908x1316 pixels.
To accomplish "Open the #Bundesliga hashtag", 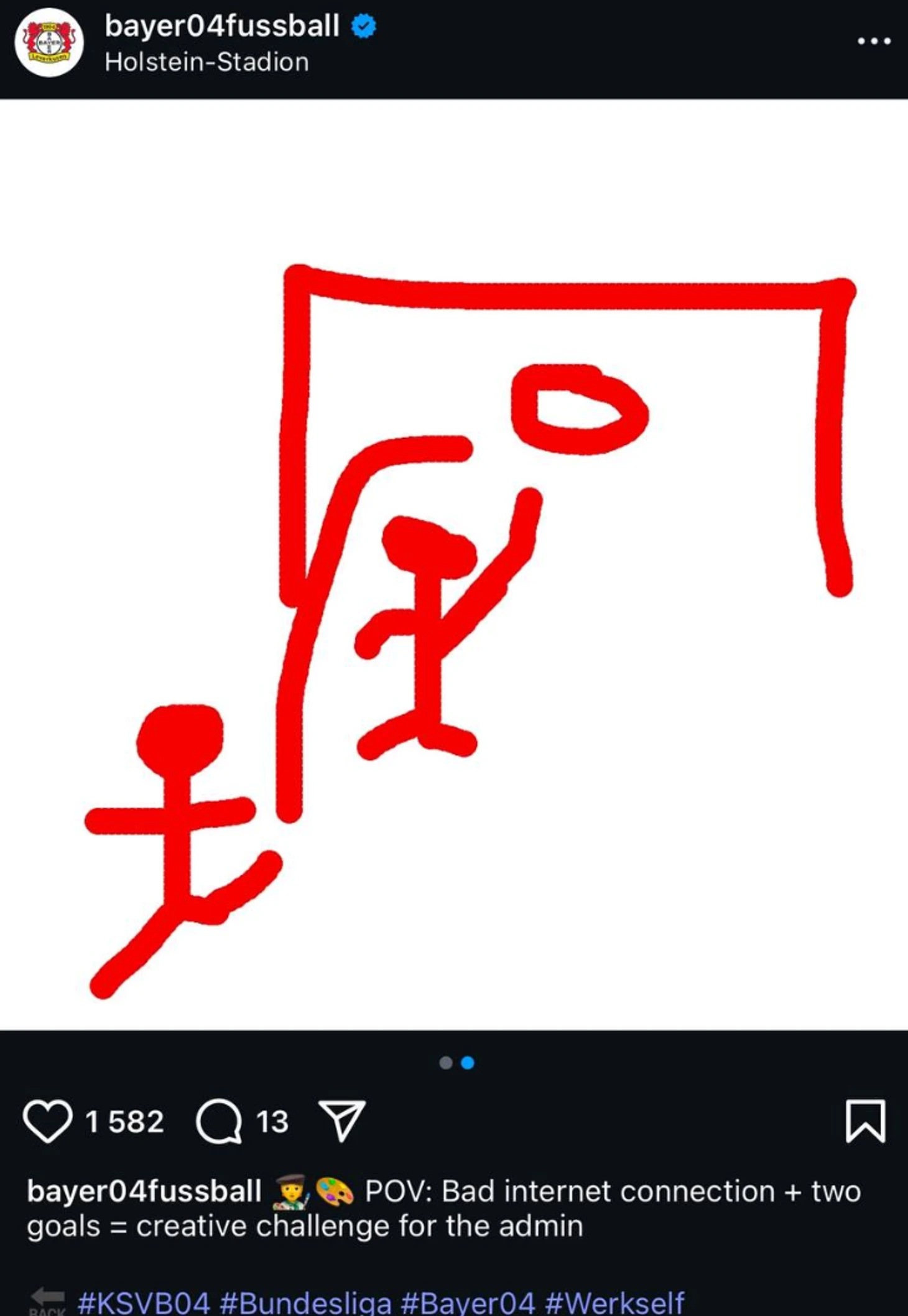I will (x=305, y=1302).
